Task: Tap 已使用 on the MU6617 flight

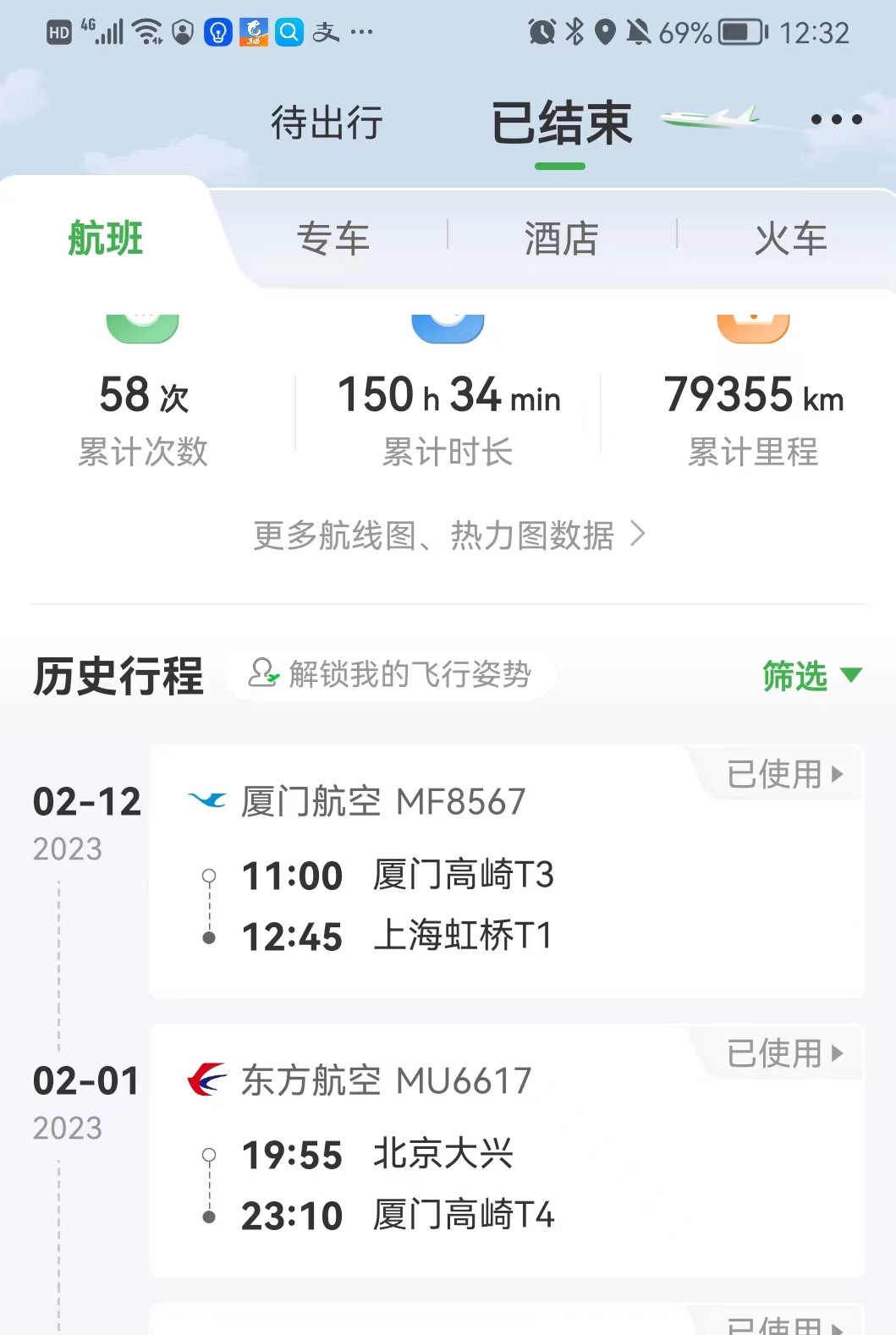Action: 784,1053
